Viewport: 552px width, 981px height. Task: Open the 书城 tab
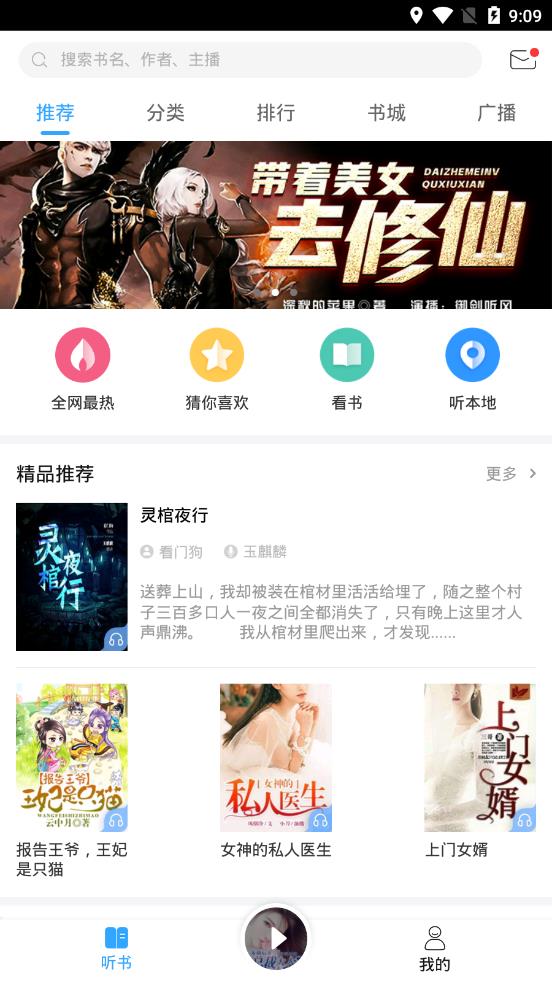click(386, 113)
